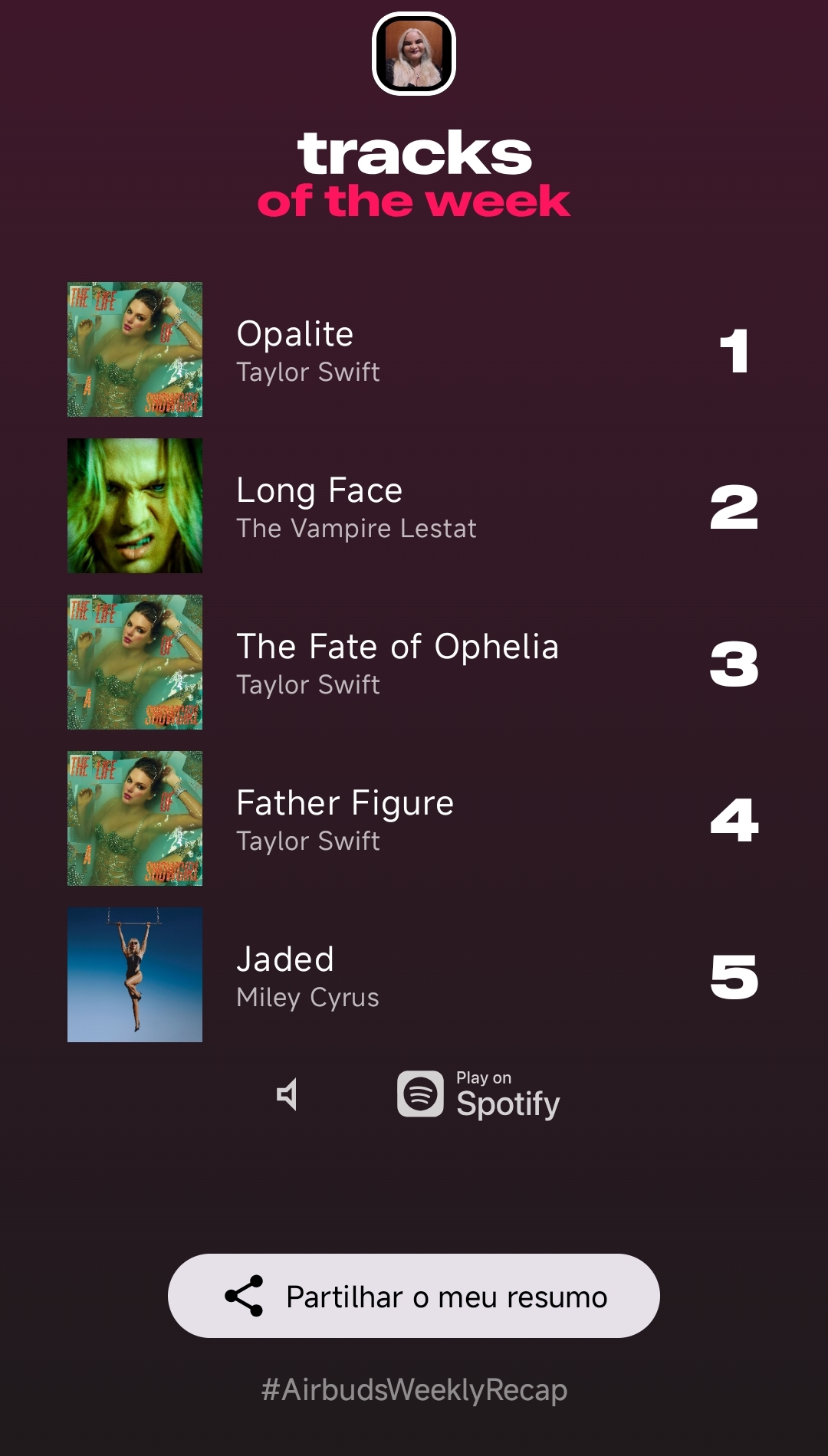Open the profile picture above the title
828x1456 pixels.
point(414,54)
